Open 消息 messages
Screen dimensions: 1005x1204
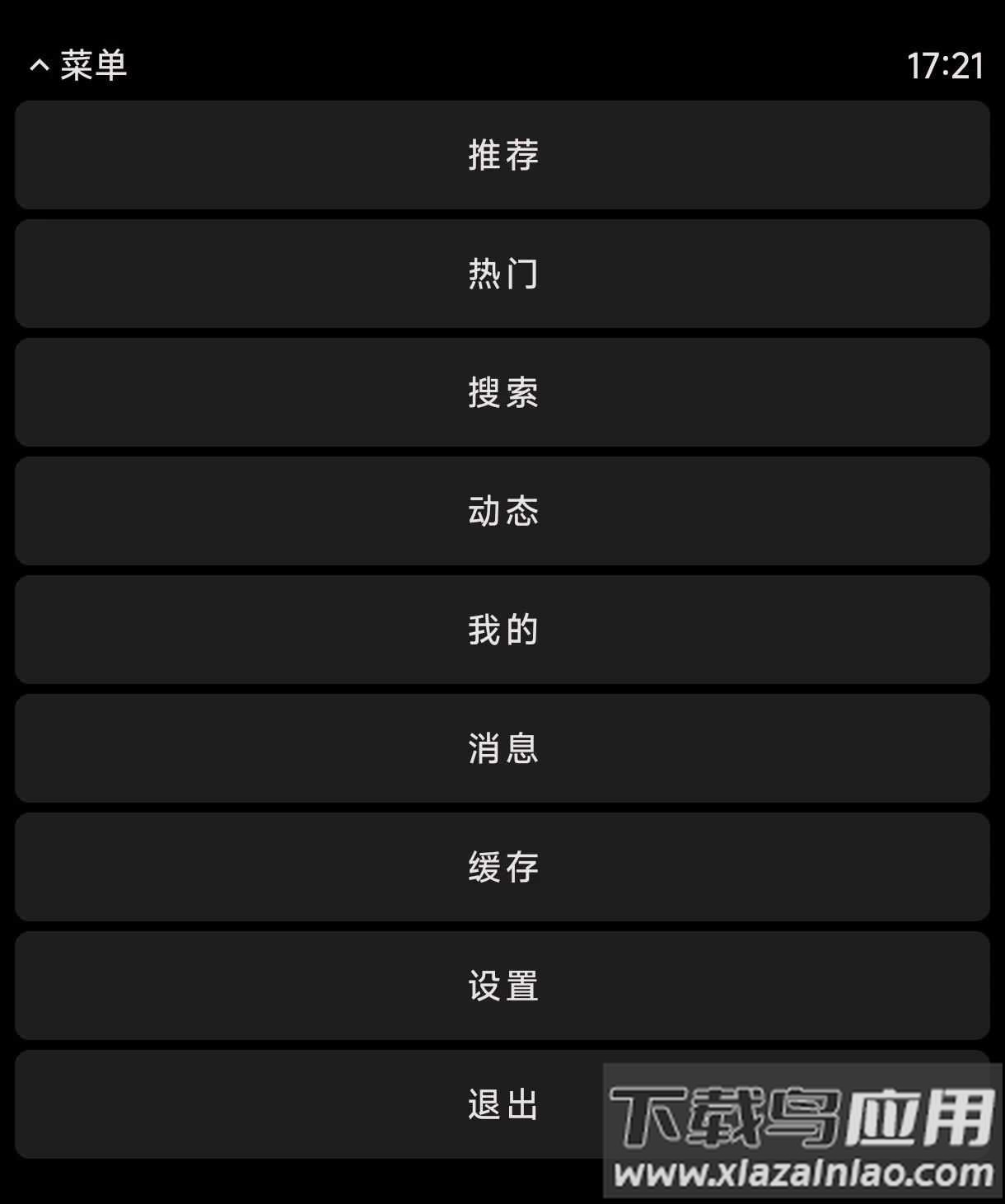[502, 748]
